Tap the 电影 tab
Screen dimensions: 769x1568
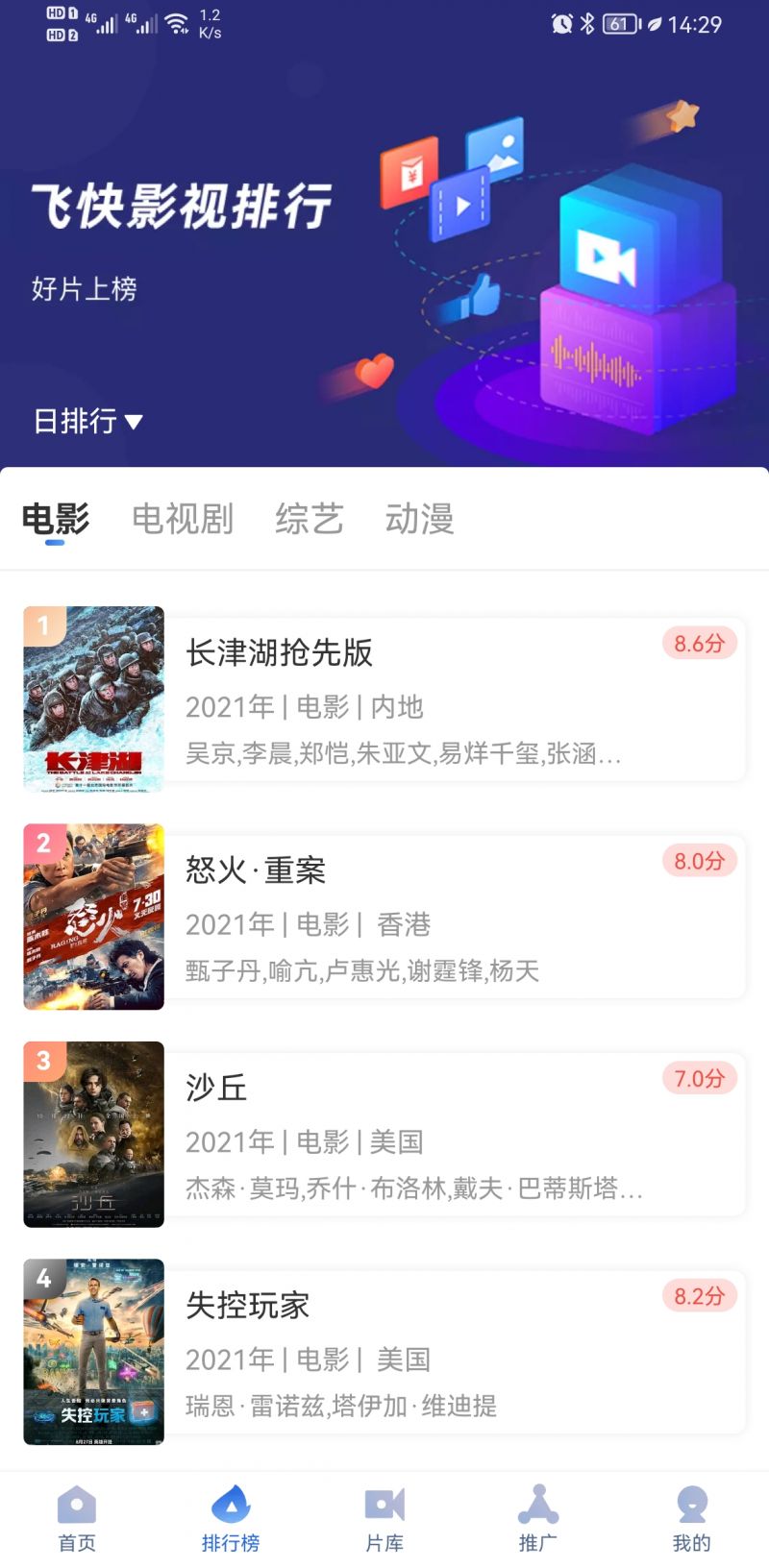coord(56,519)
